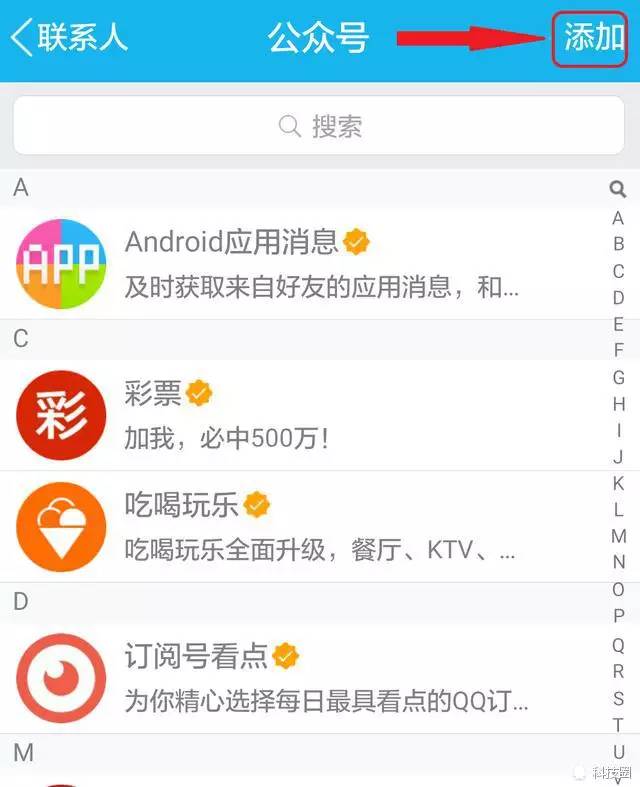Viewport: 640px width, 787px height.
Task: Jump to letter T in index
Action: point(619,725)
